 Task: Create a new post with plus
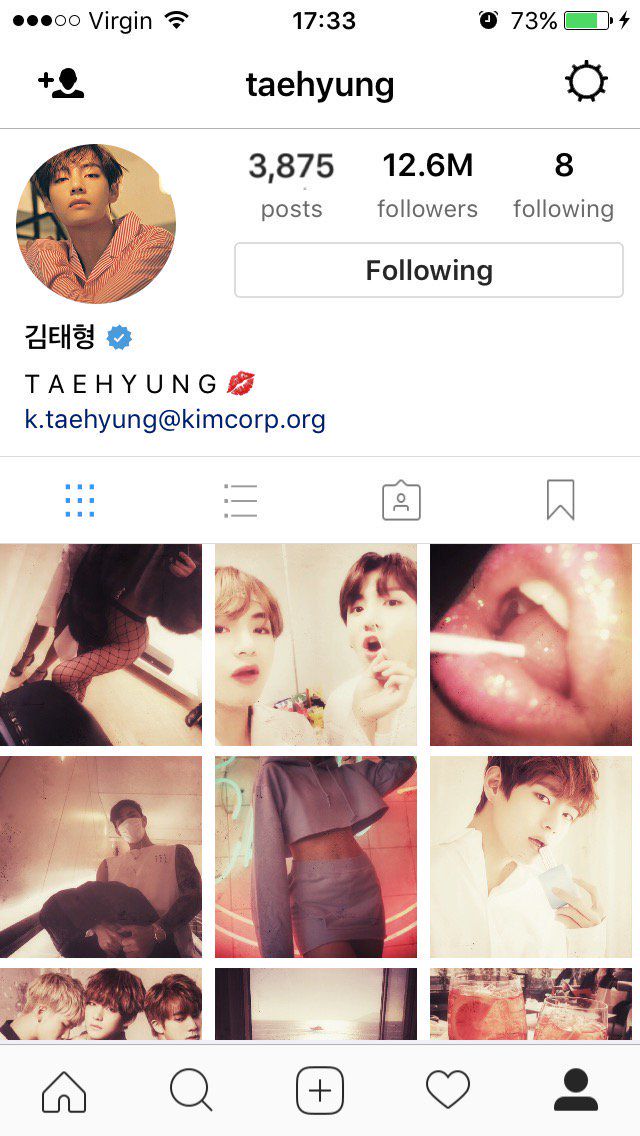(x=320, y=1090)
